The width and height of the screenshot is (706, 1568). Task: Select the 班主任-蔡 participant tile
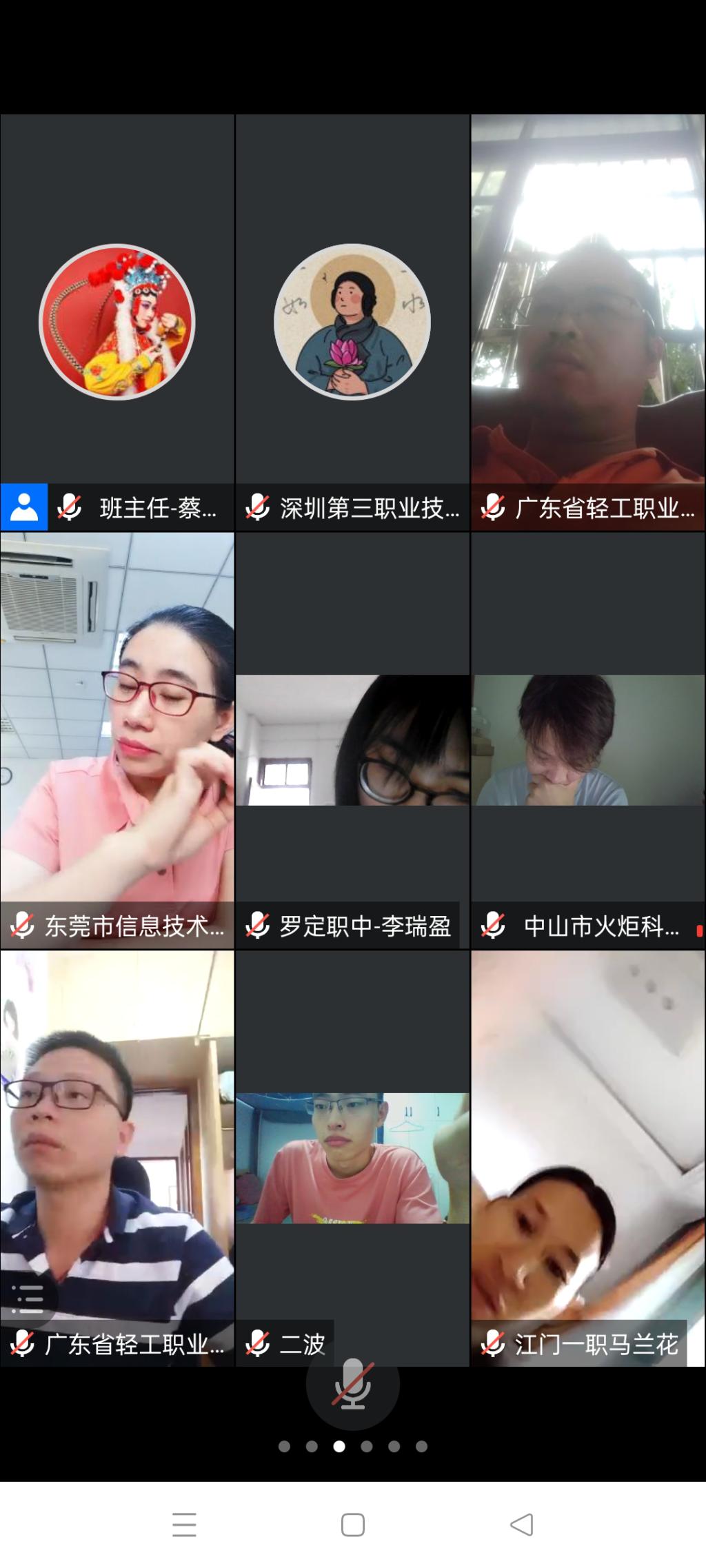117,322
